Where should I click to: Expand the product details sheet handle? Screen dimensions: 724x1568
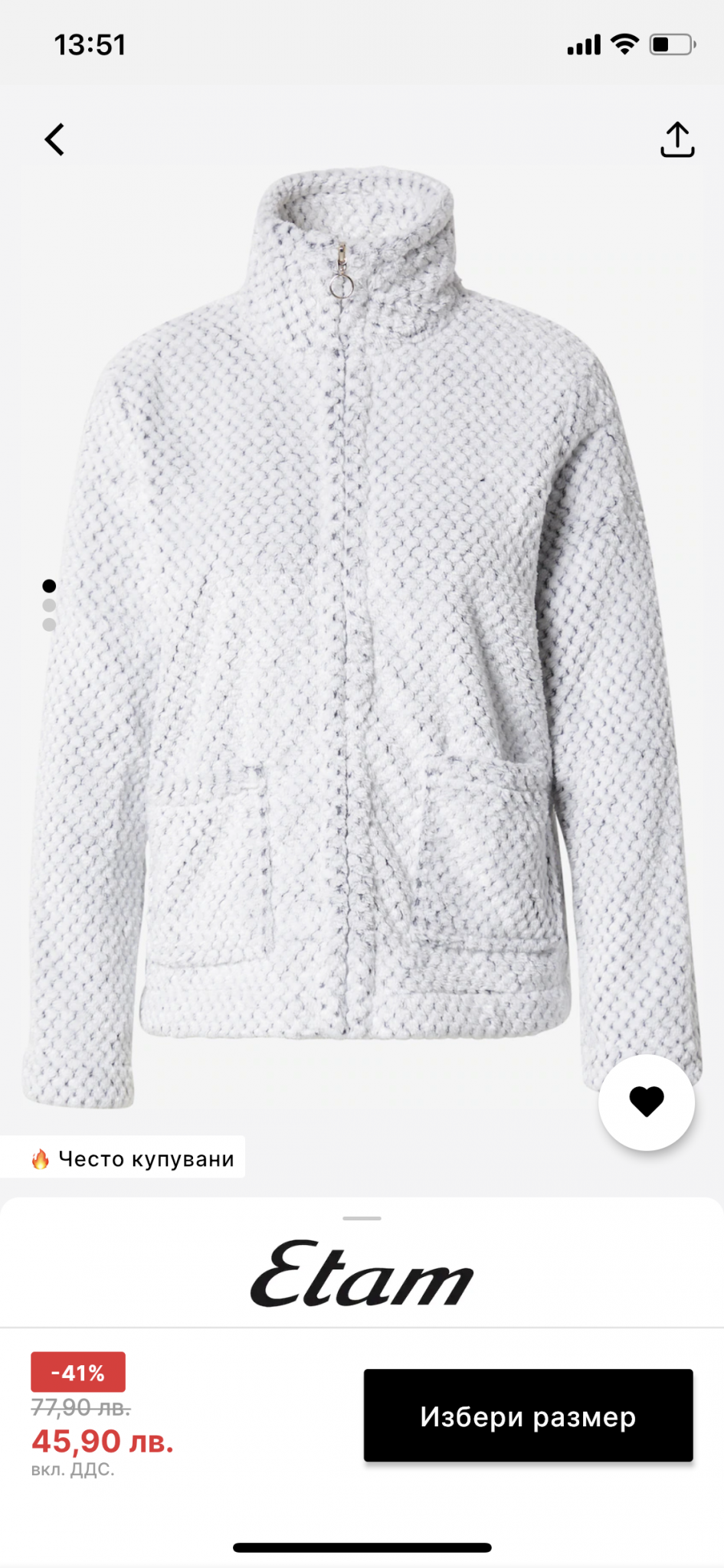pos(362,1217)
